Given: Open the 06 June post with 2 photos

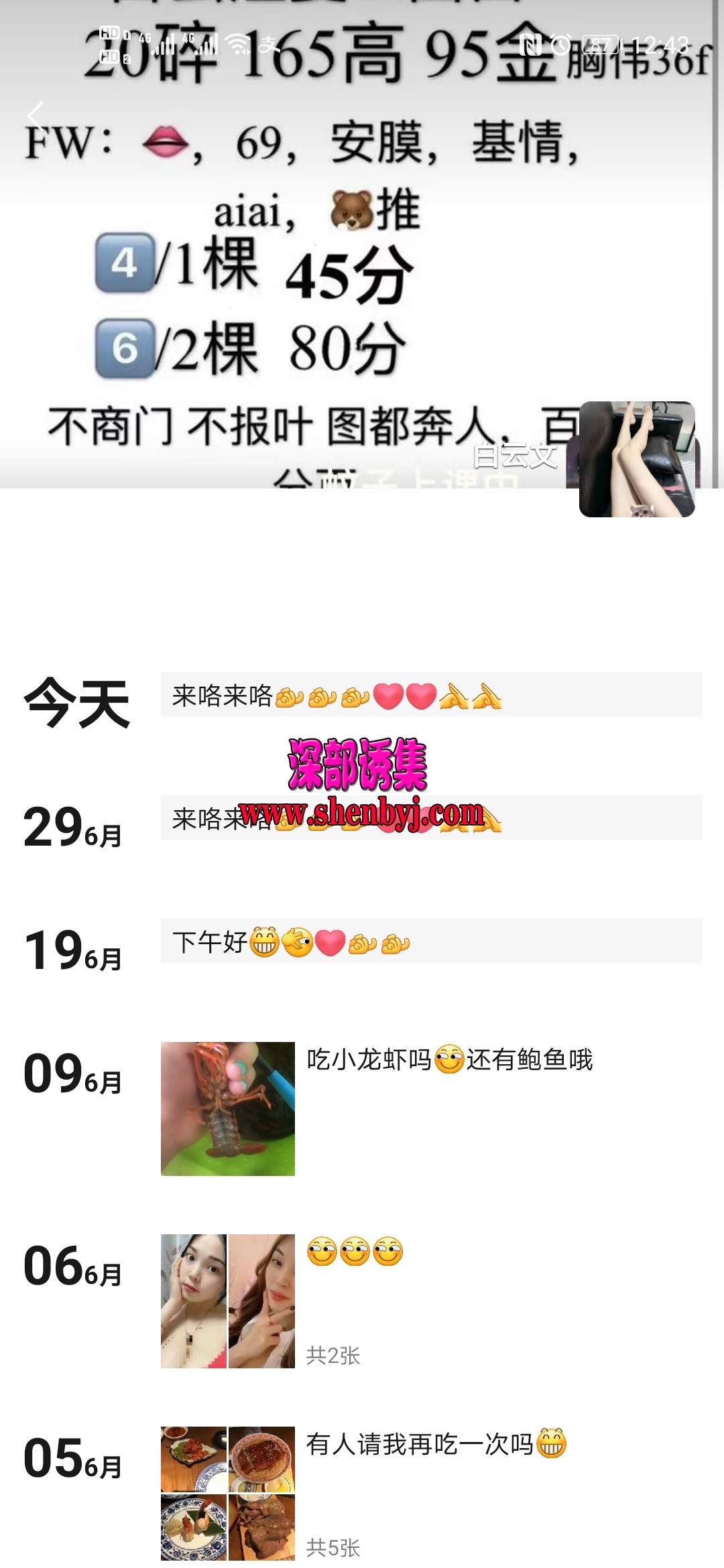Looking at the screenshot, I should click(228, 1301).
